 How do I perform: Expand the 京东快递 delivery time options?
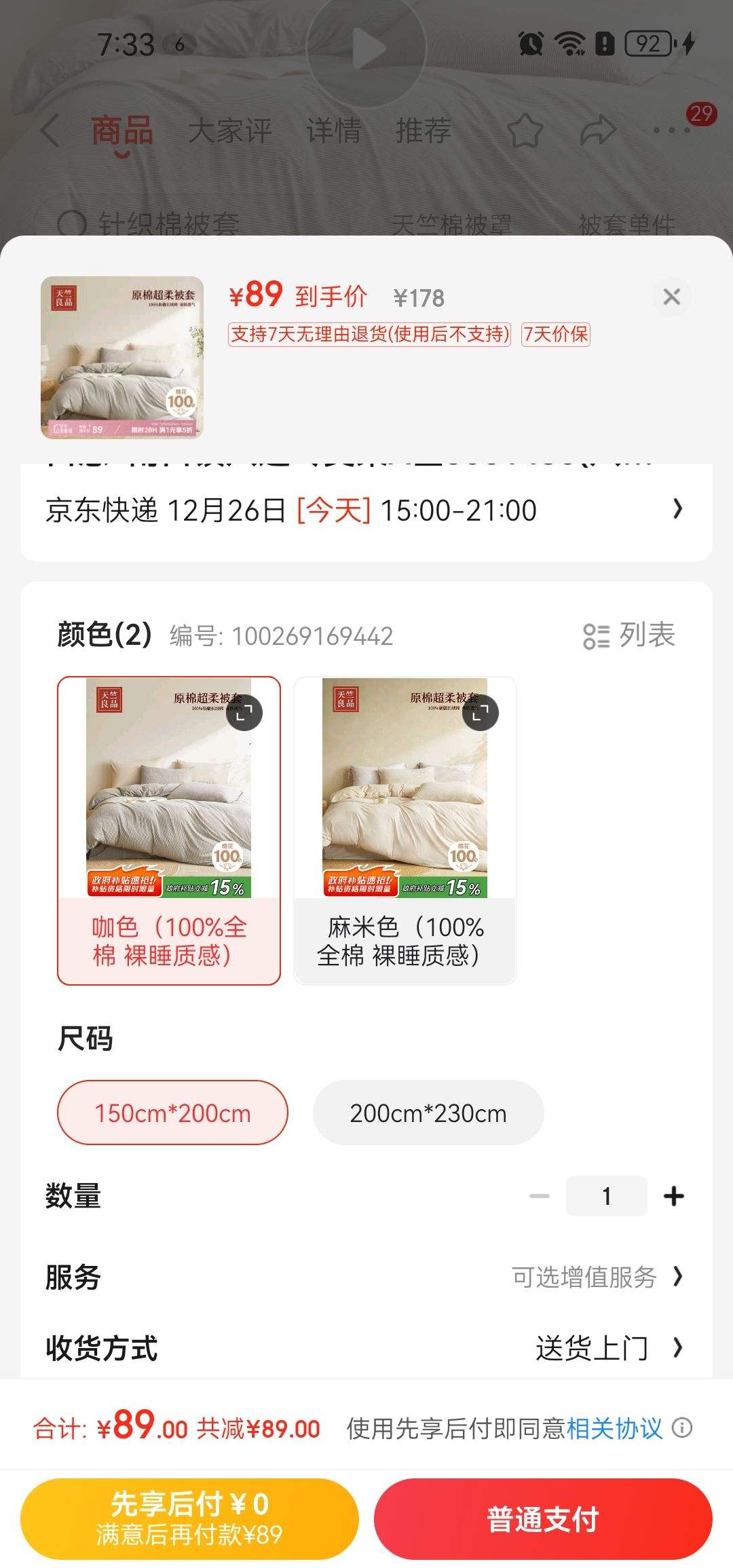coord(677,509)
